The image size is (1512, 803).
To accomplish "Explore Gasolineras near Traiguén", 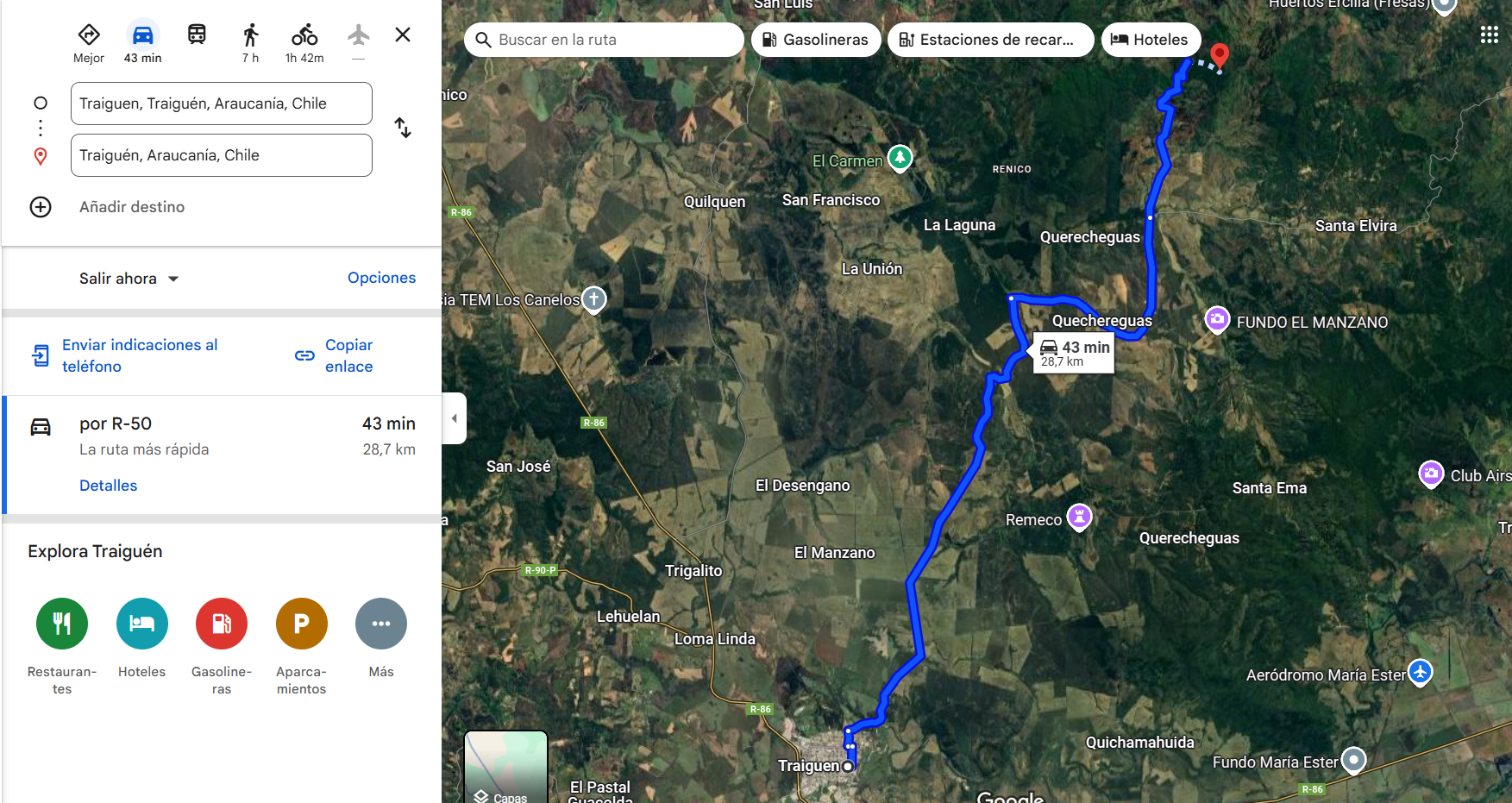I will (x=222, y=624).
